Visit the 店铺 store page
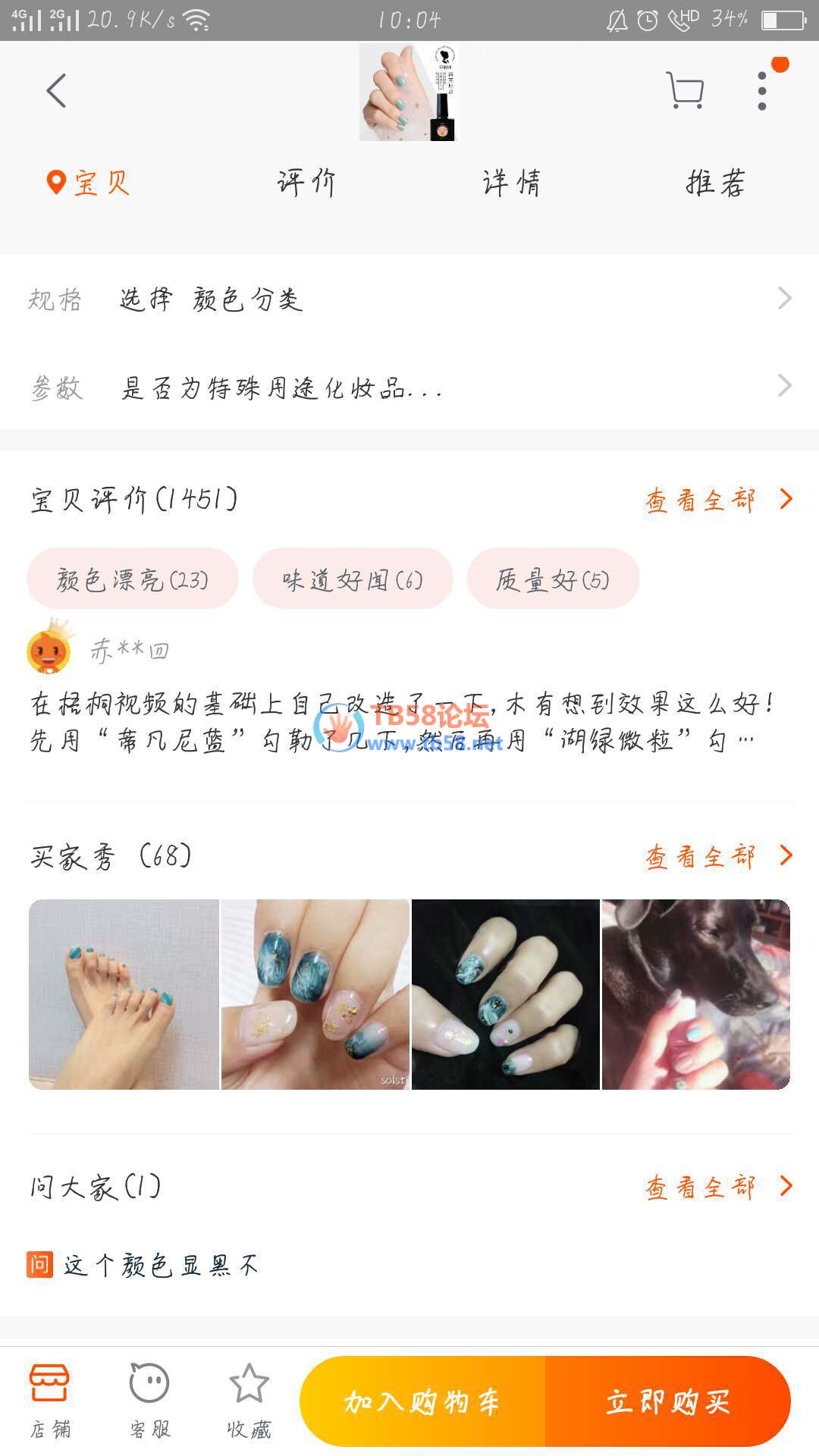This screenshot has height=1456, width=819. [50, 1400]
